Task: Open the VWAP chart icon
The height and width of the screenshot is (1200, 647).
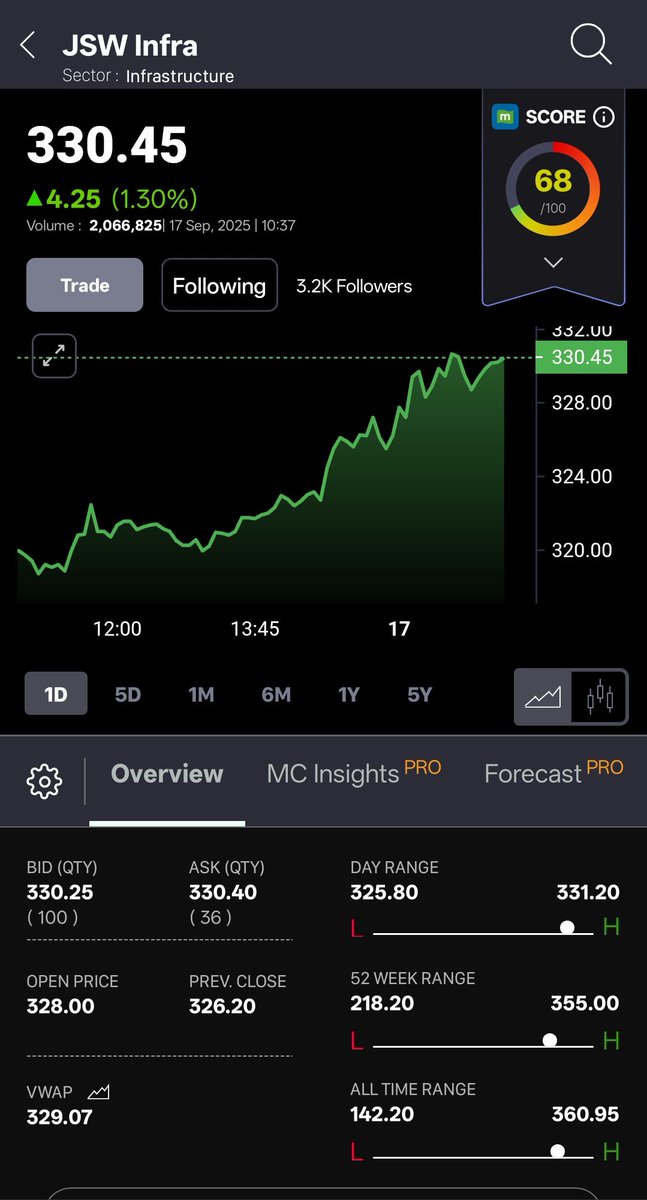Action: point(98,1092)
